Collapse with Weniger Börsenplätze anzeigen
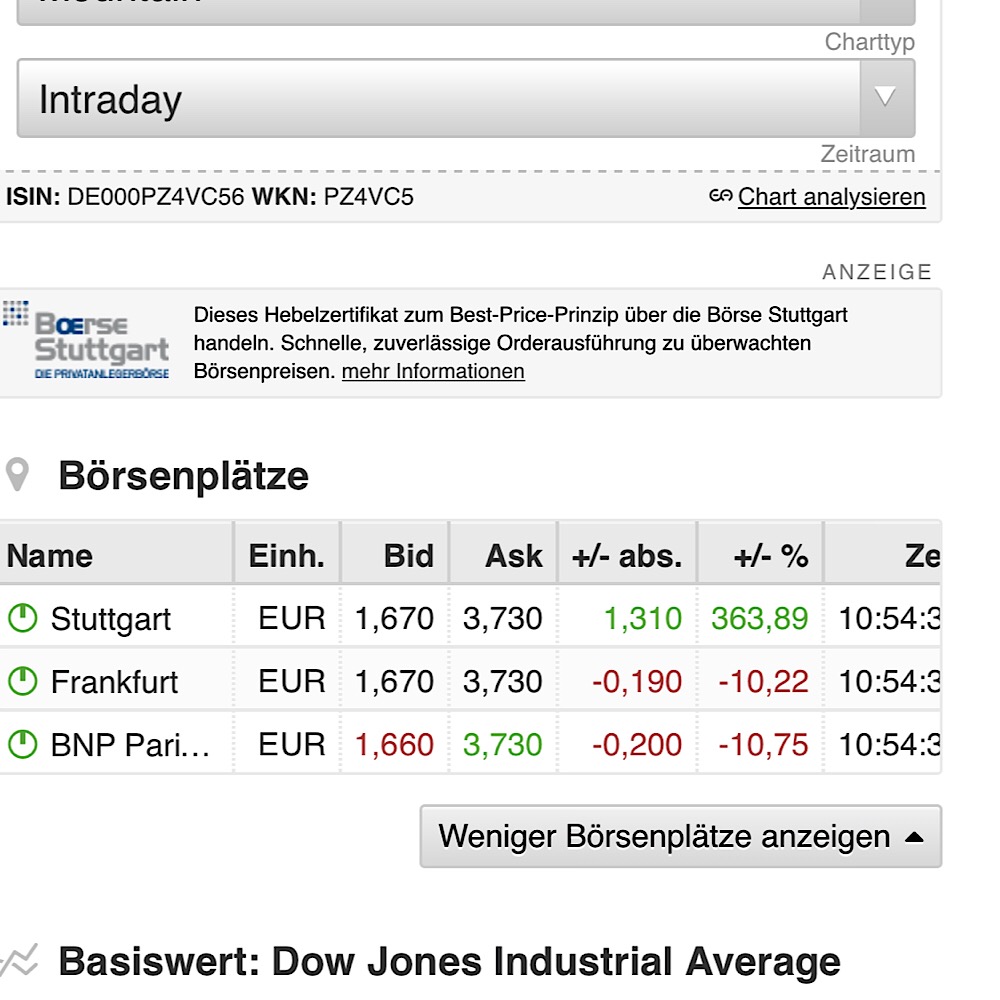 (680, 836)
